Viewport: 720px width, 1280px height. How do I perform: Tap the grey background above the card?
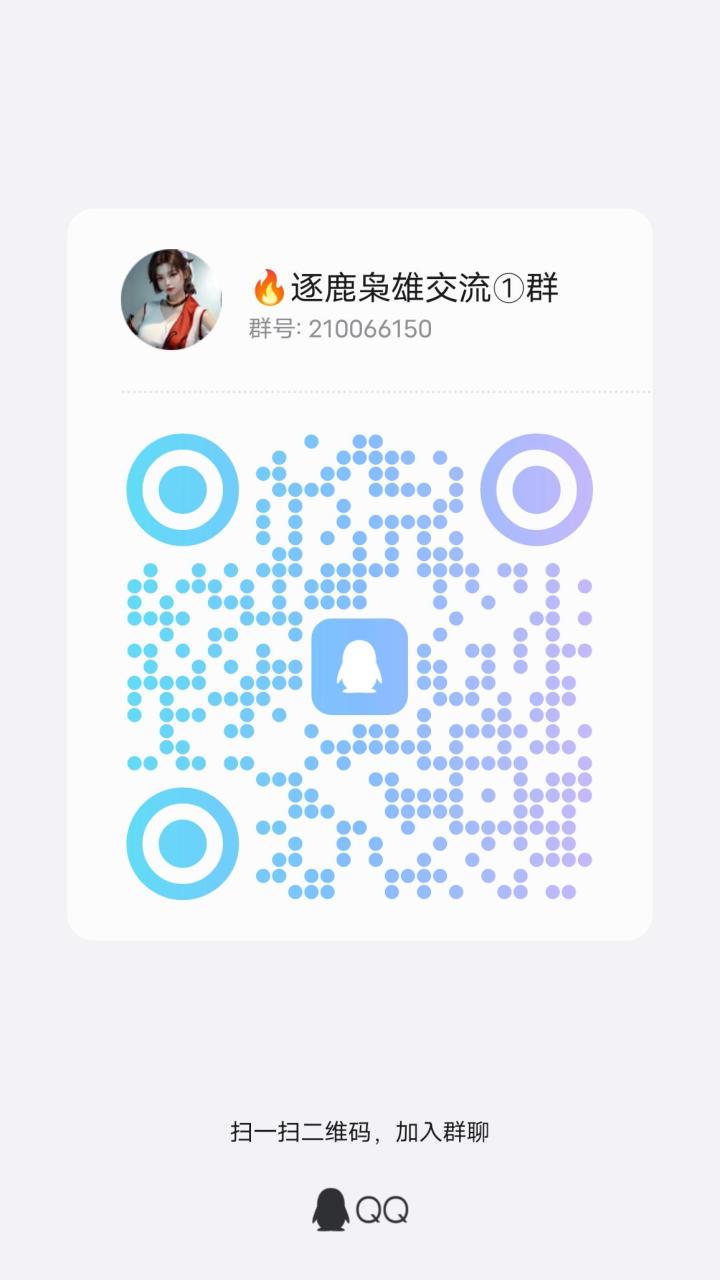coord(360,100)
